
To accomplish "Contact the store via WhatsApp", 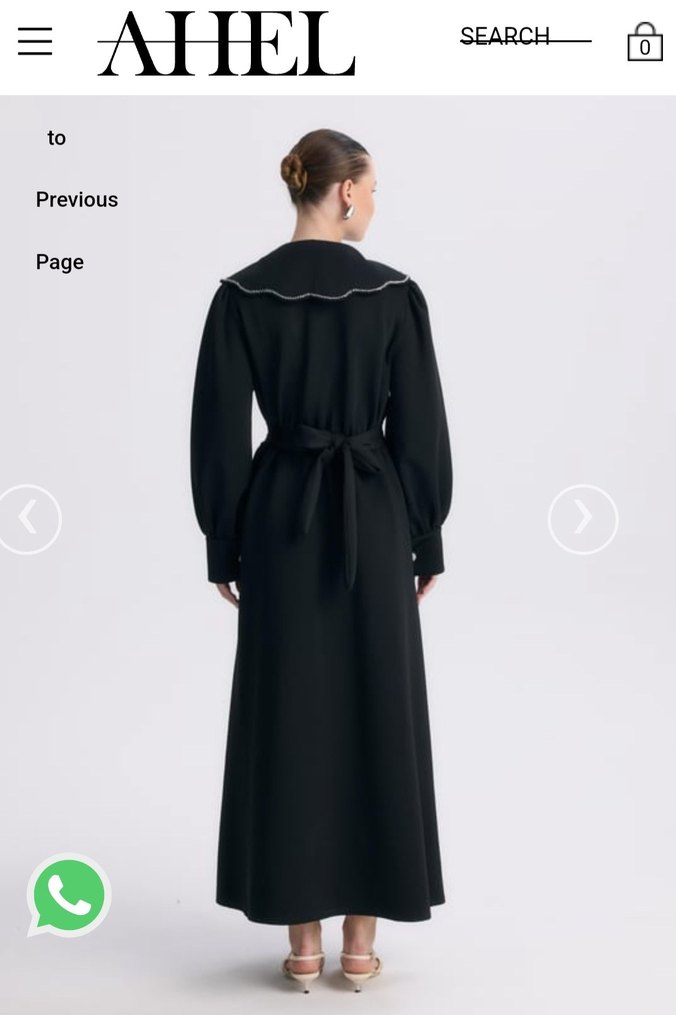I will click(69, 896).
